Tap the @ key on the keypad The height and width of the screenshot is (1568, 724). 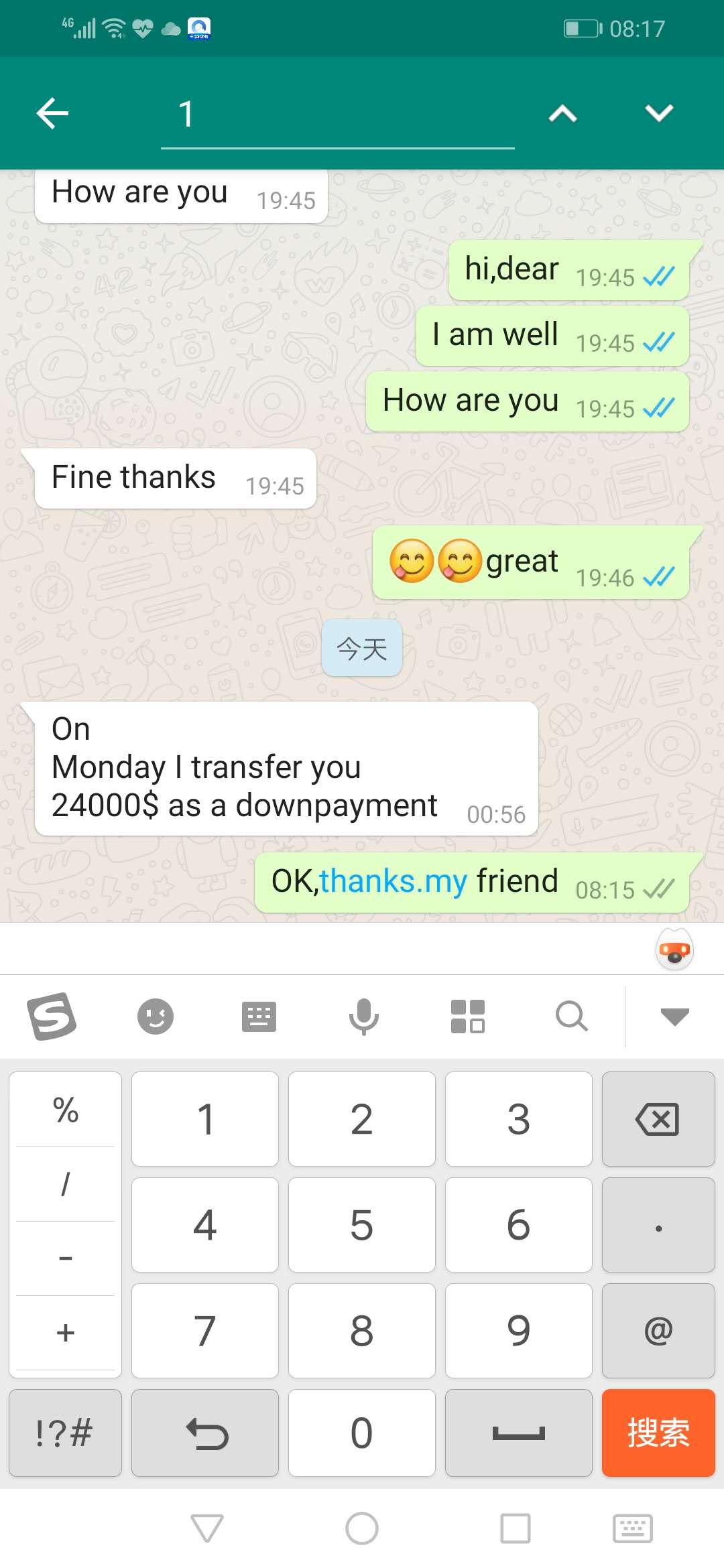(x=658, y=1330)
